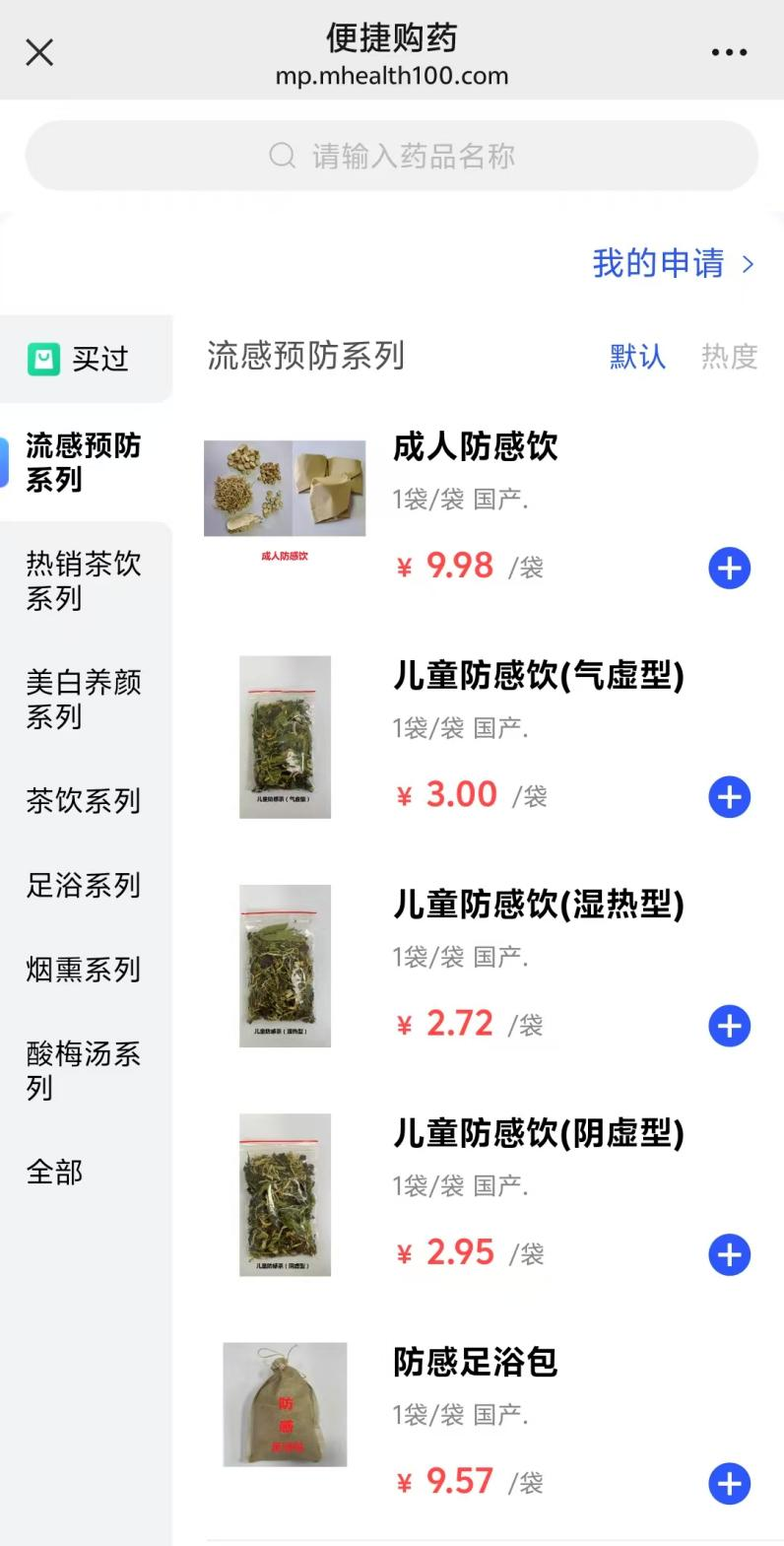Open the 成人防感饮 product image
Screen dimensions: 784x1546
[x=285, y=490]
